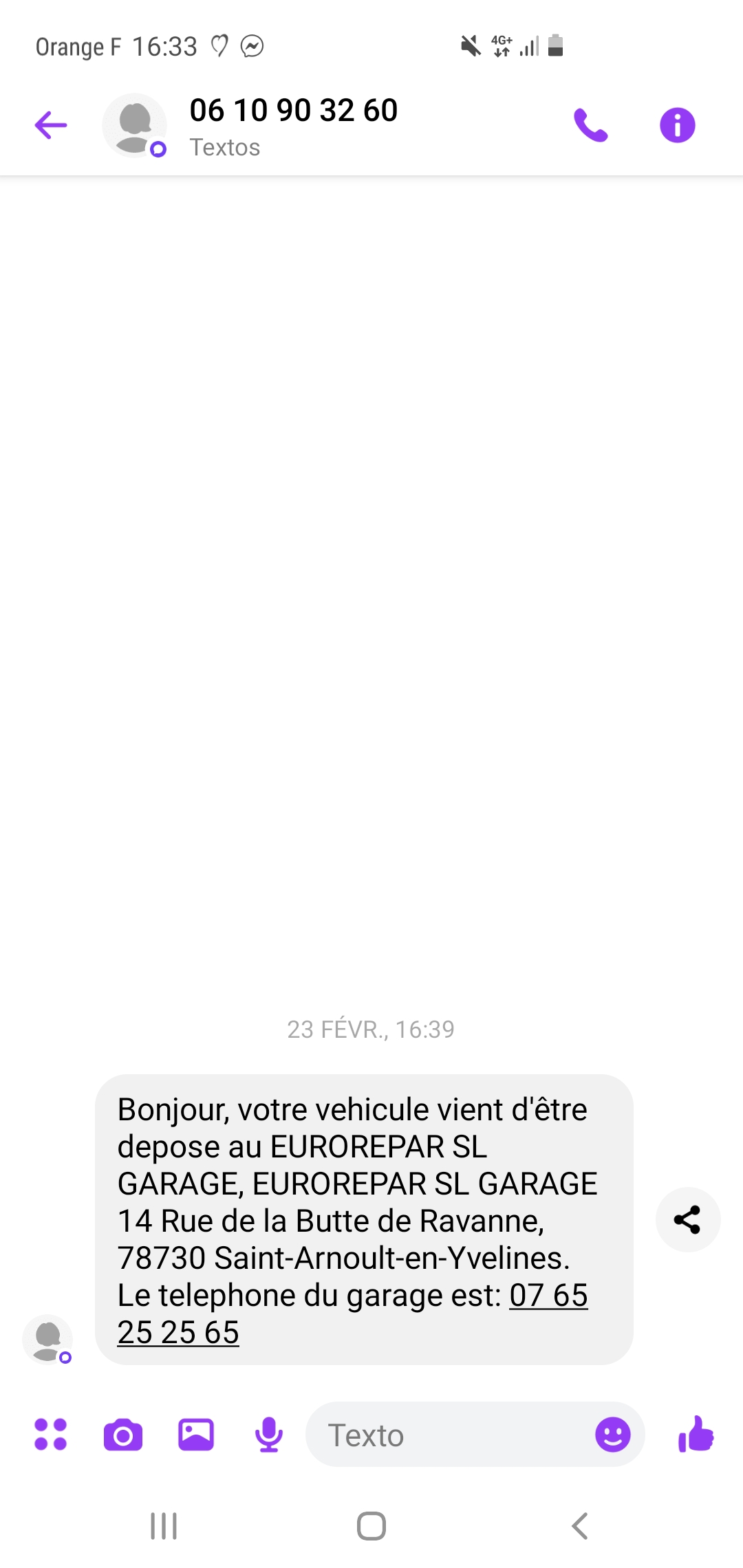Go to the system home screen
This screenshot has height=1568, width=743.
coord(371,1526)
